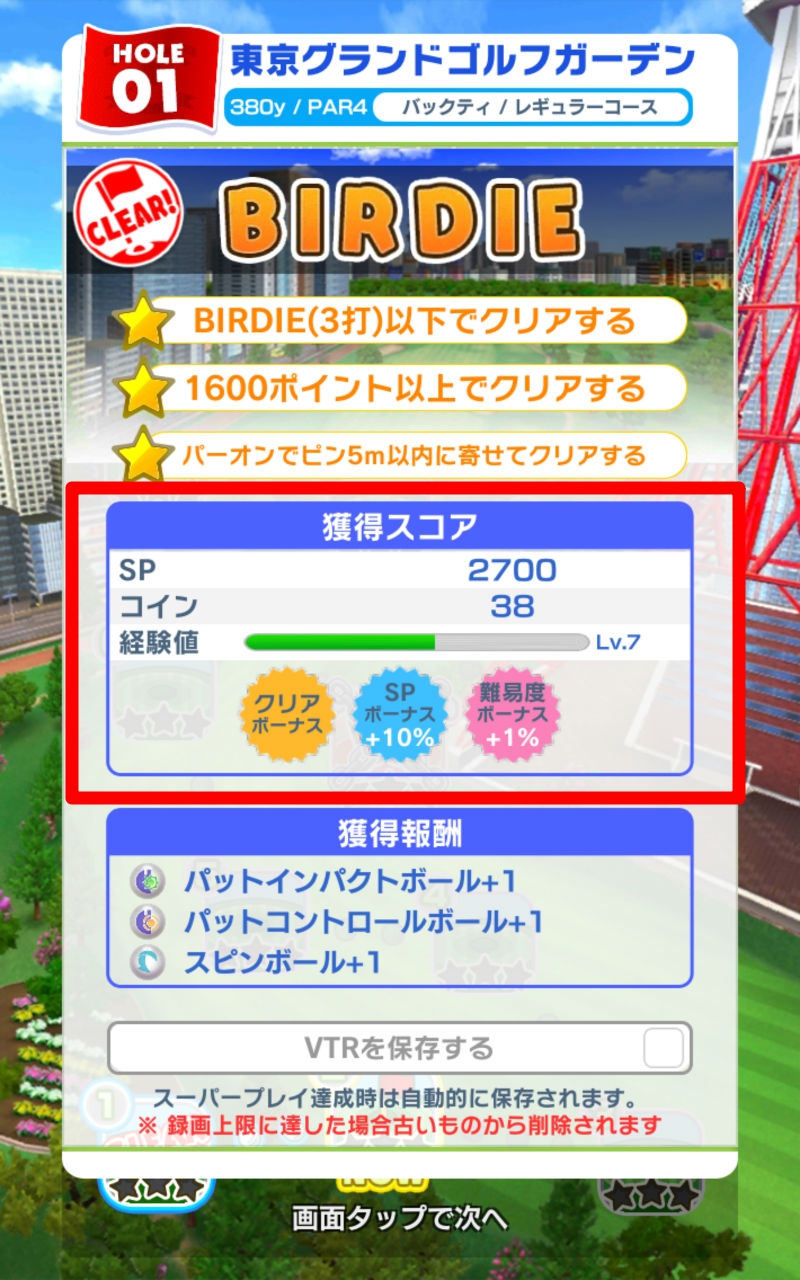Tap 画面タップで次へ to continue
Image resolution: width=800 pixels, height=1280 pixels.
(400, 1219)
